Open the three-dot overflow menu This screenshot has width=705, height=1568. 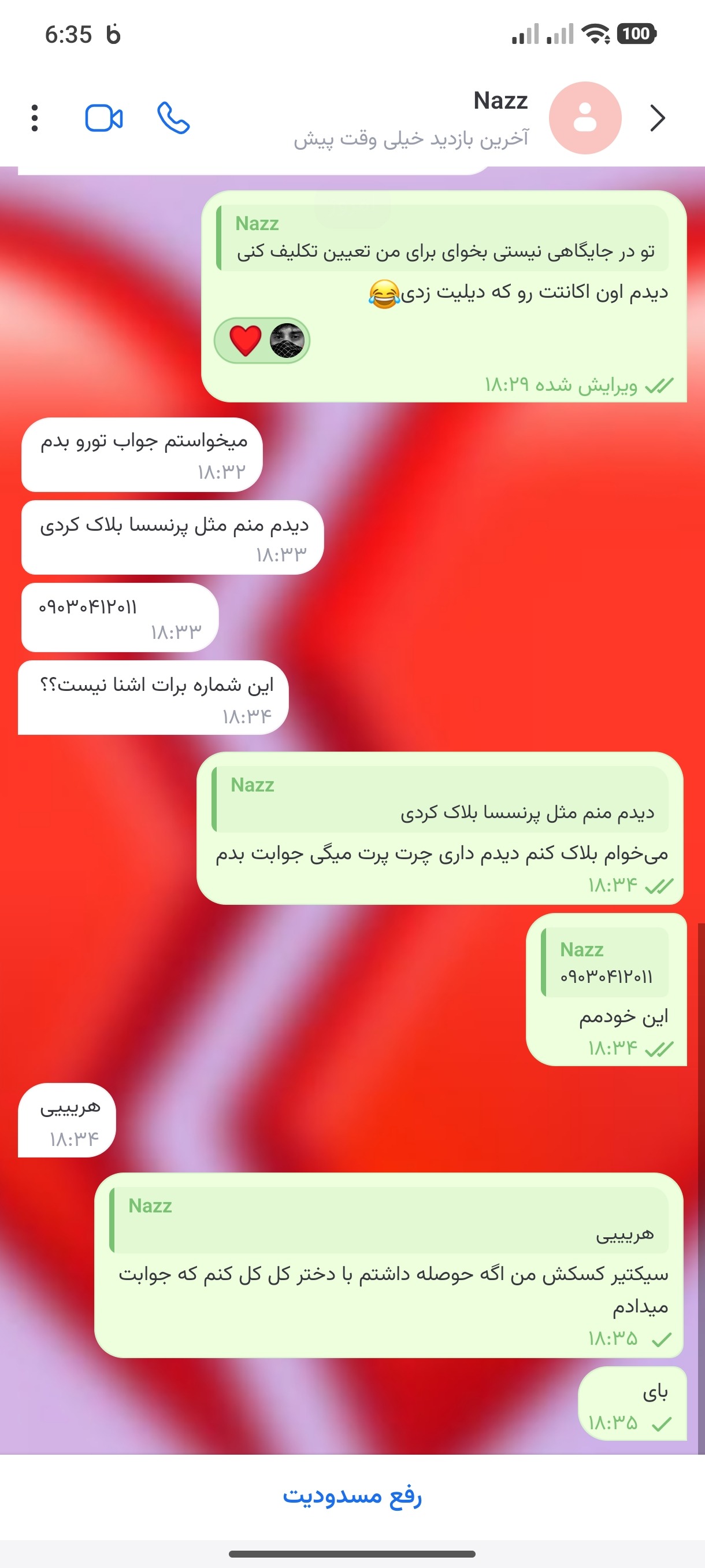click(x=35, y=118)
